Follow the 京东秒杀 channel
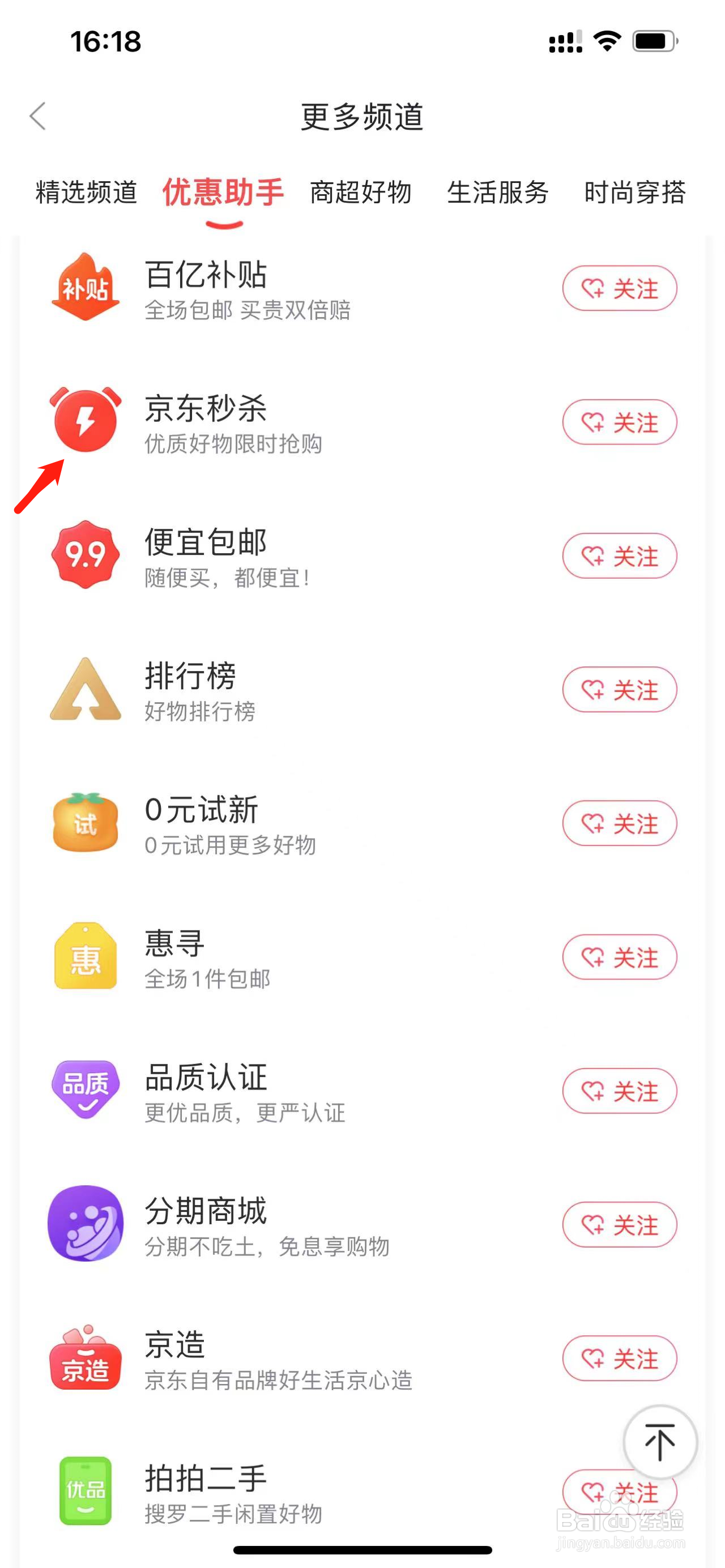This screenshot has height=1568, width=725. coord(619,422)
